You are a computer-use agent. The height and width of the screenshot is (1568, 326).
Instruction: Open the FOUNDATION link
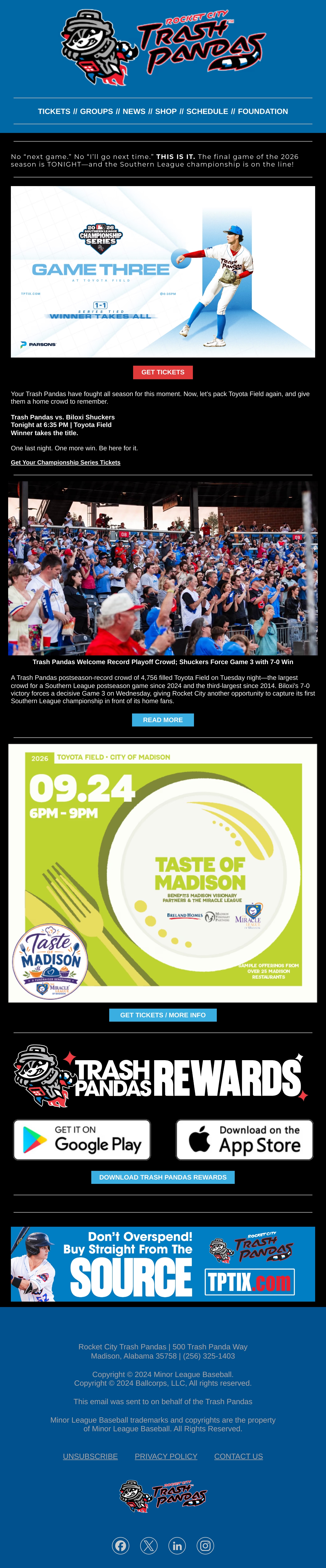(263, 111)
